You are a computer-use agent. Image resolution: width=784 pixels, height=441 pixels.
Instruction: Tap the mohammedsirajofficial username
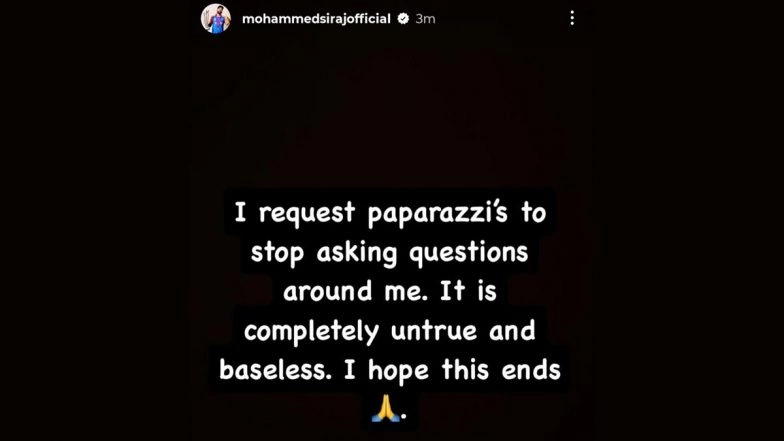pos(316,18)
